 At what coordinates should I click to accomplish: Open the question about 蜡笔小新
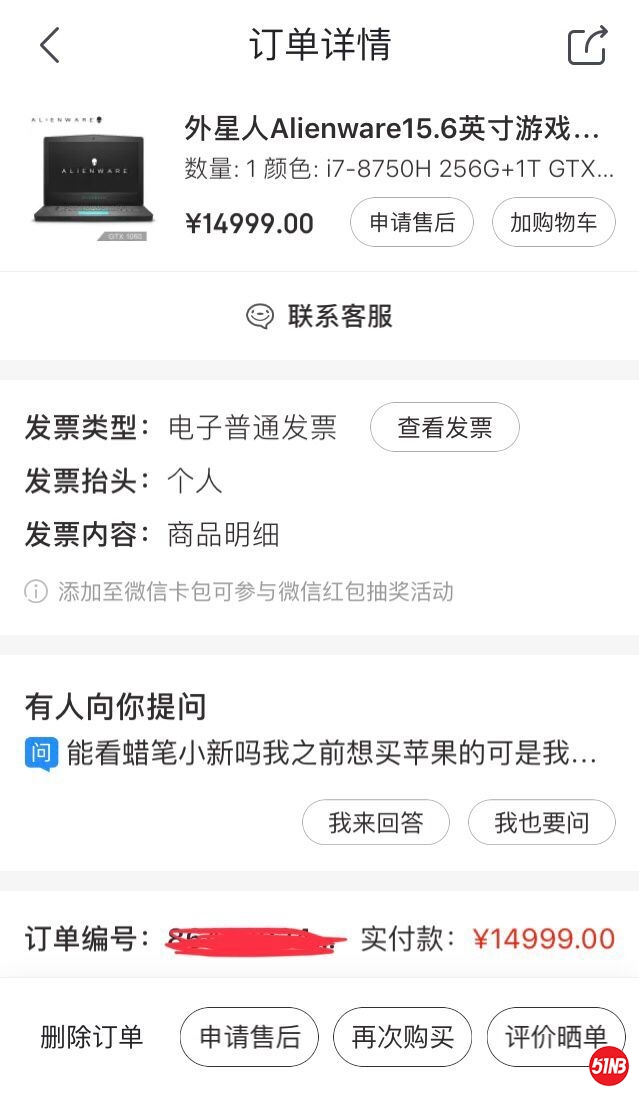click(x=332, y=753)
